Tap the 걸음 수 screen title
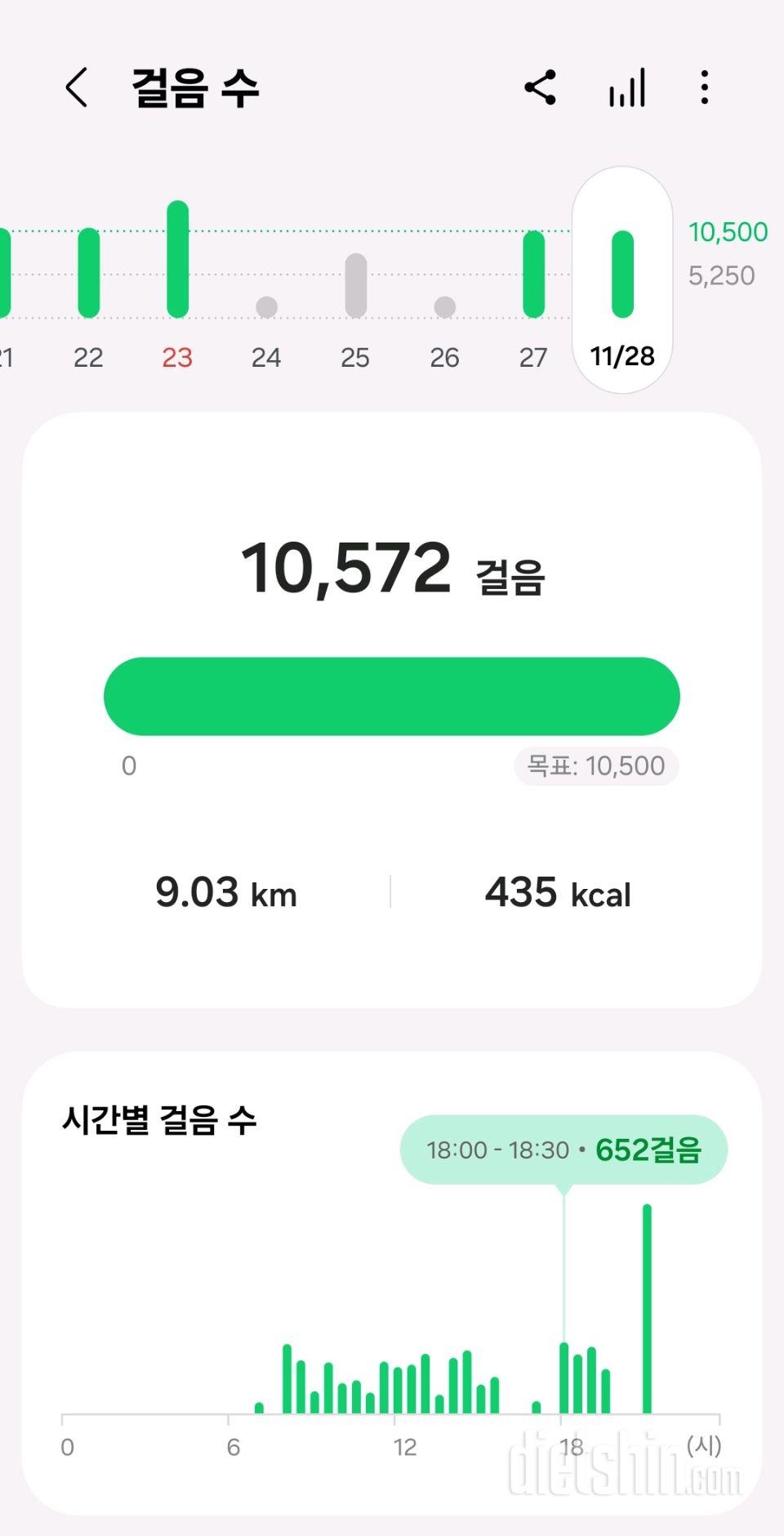The height and width of the screenshot is (1536, 784). pos(196,87)
